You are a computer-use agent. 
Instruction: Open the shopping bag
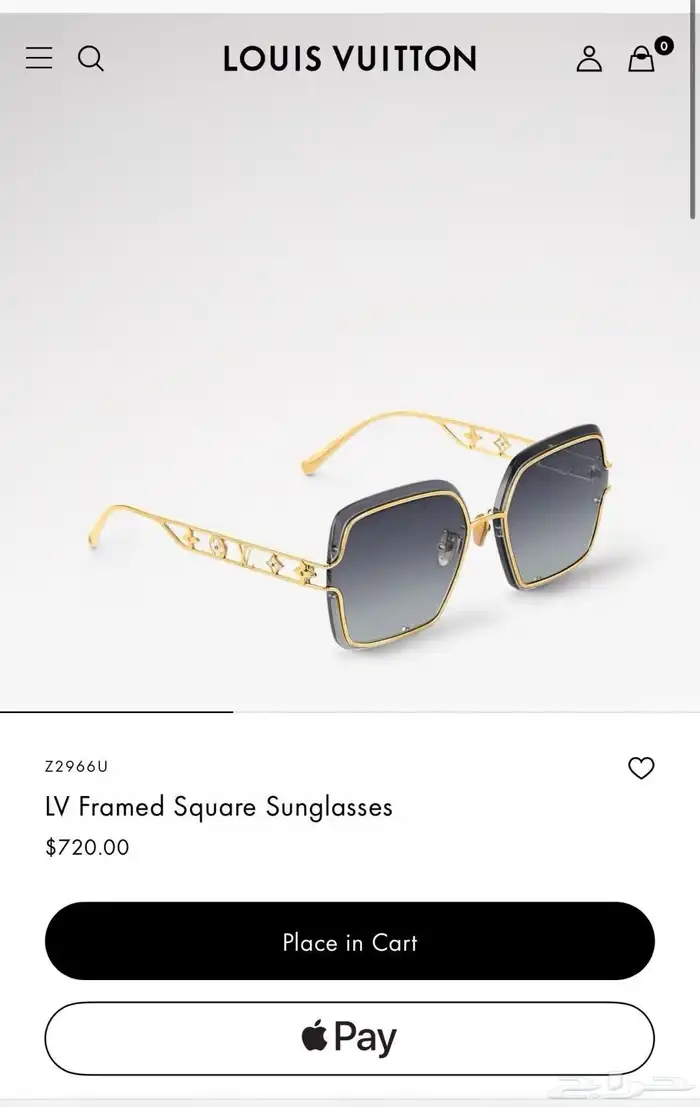coord(642,59)
